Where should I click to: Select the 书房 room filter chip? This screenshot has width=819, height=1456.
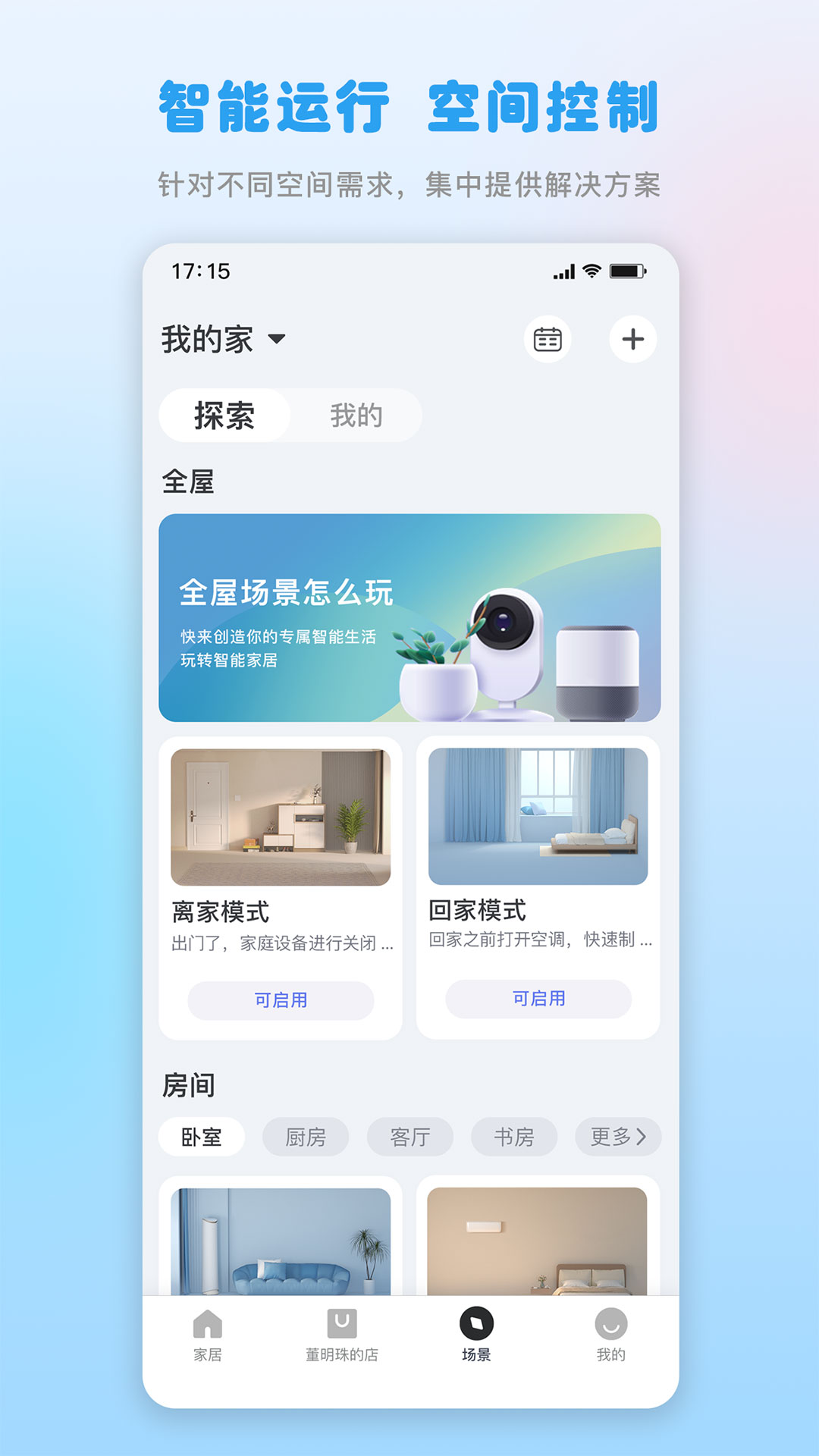point(512,1137)
